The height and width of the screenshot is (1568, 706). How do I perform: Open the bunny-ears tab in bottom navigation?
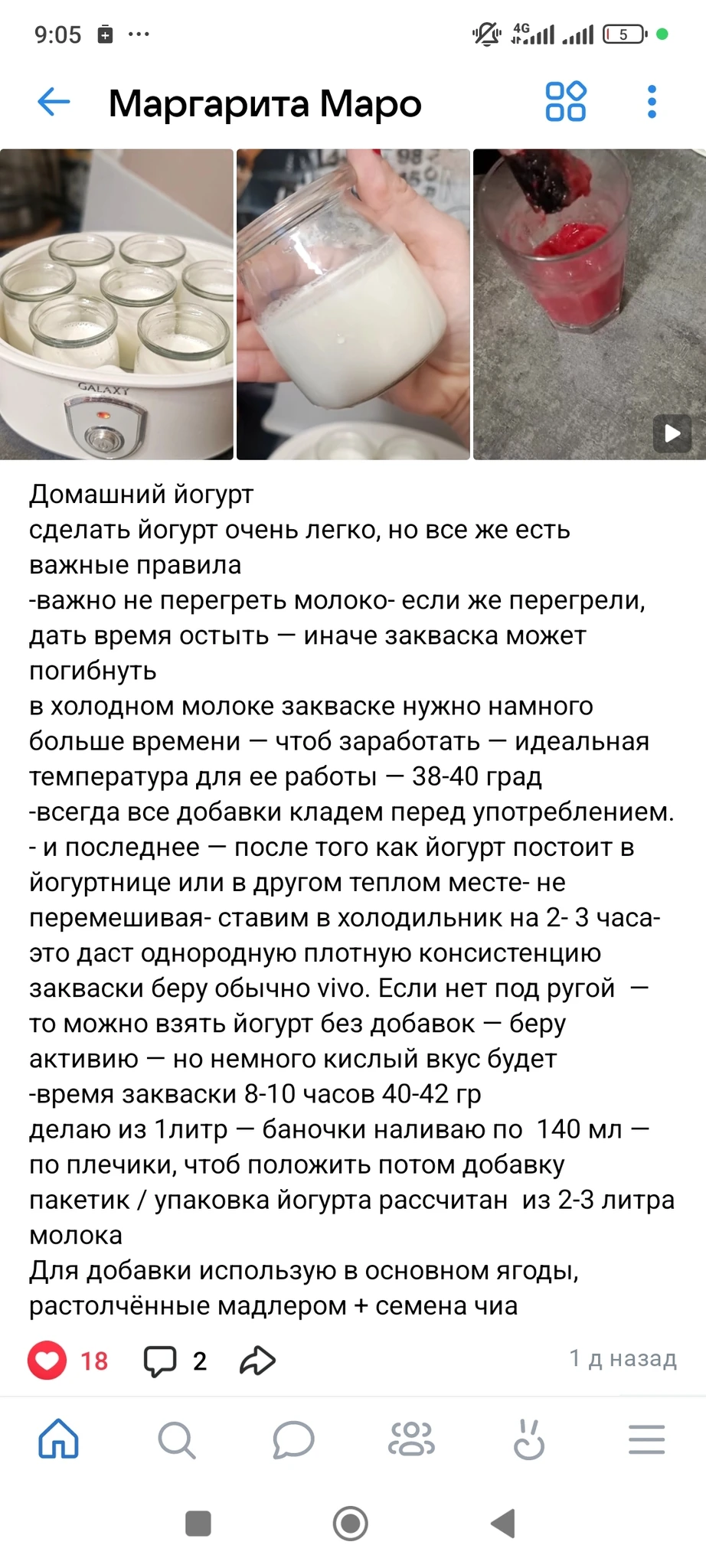click(x=529, y=1440)
